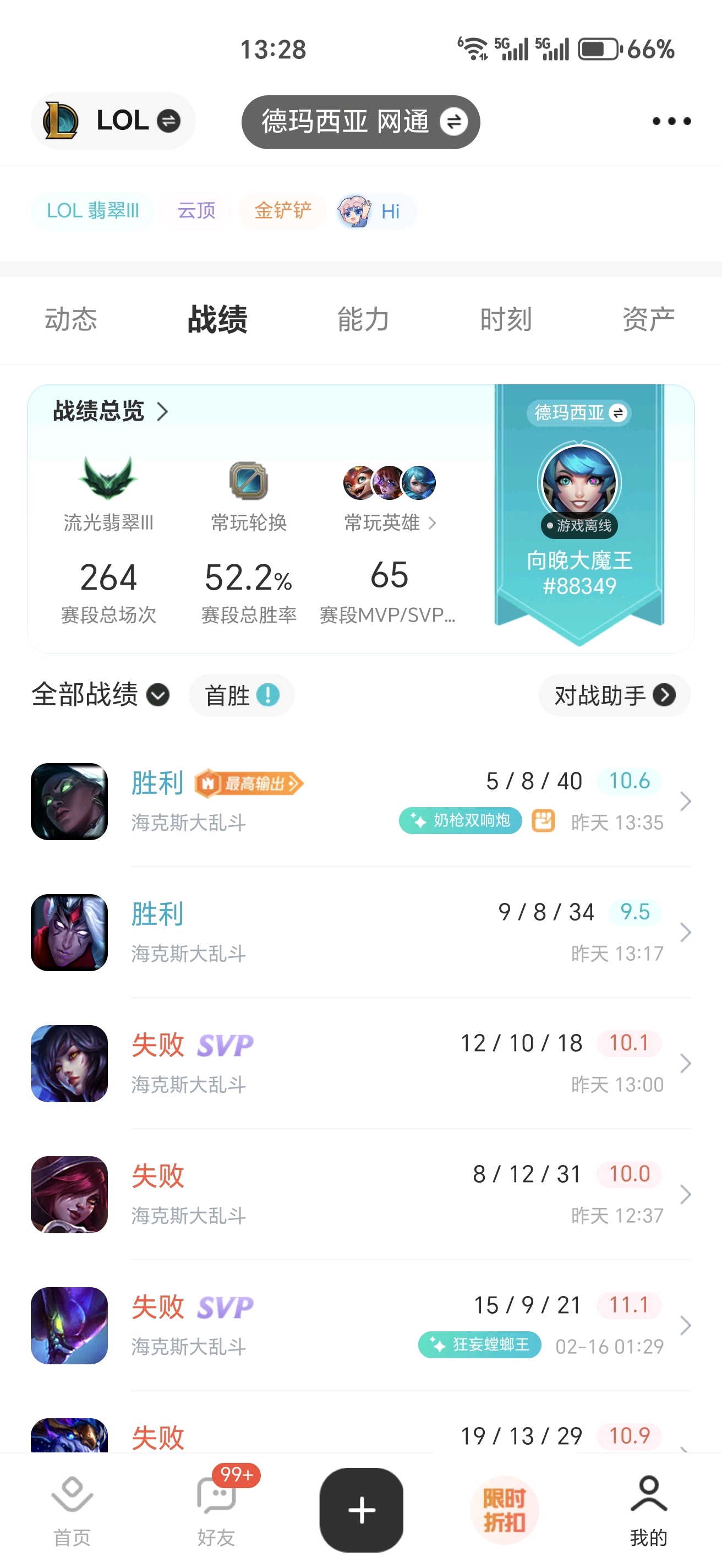Tap the 首胜 chip

[242, 694]
